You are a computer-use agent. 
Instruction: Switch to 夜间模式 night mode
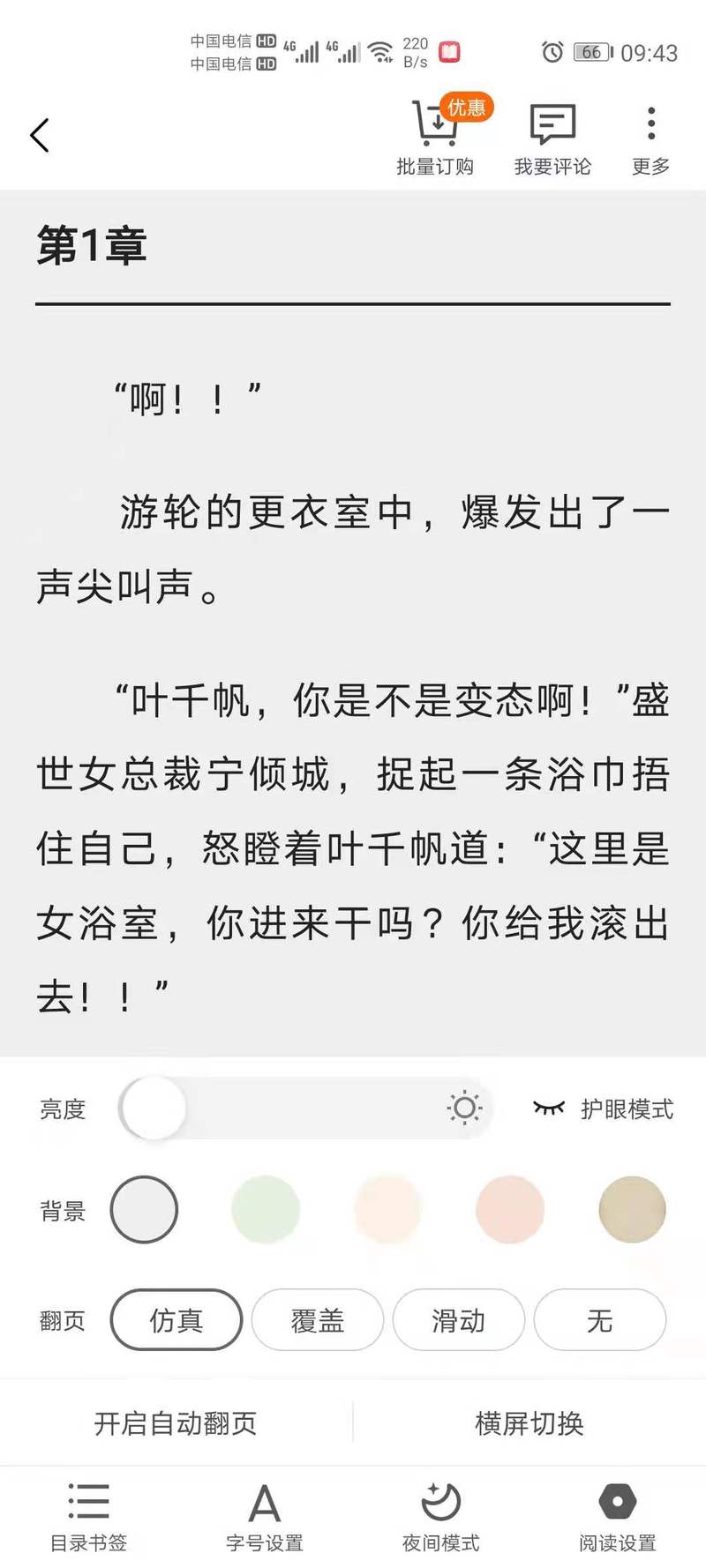pos(441,1517)
